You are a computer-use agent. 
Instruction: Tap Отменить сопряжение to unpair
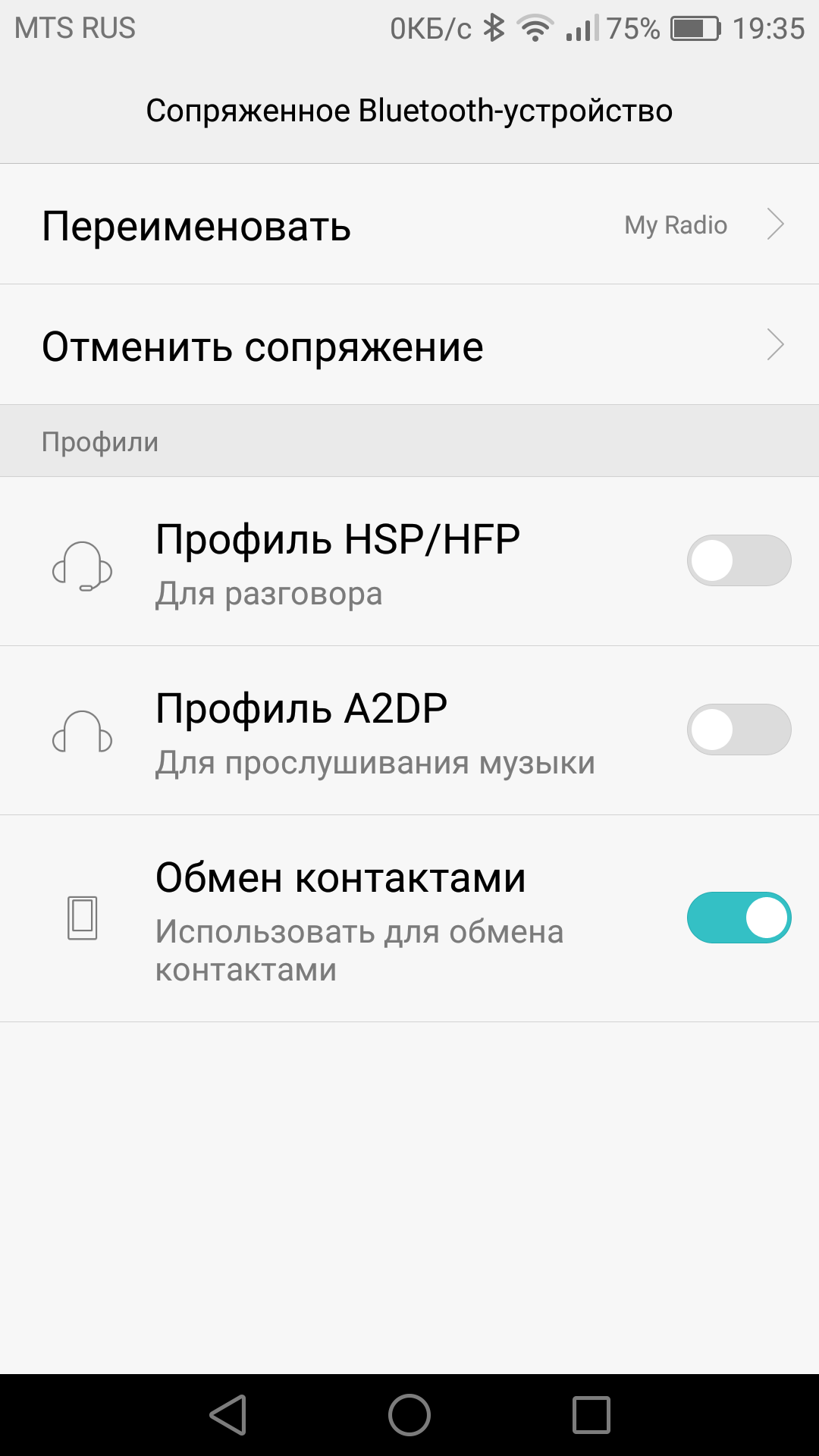click(x=409, y=345)
